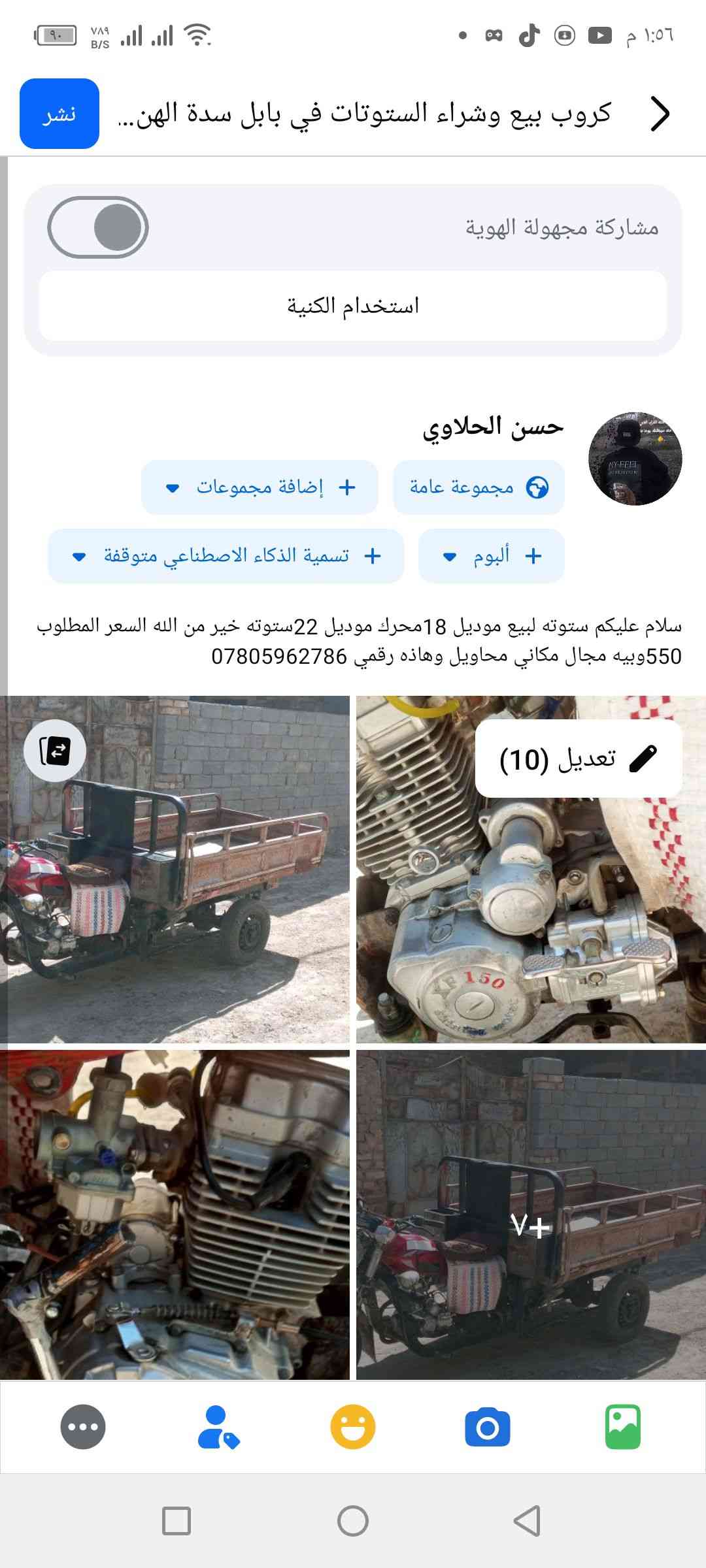Expand the إضافة مجموعات dropdown
This screenshot has height=1568, width=706.
coord(260,487)
